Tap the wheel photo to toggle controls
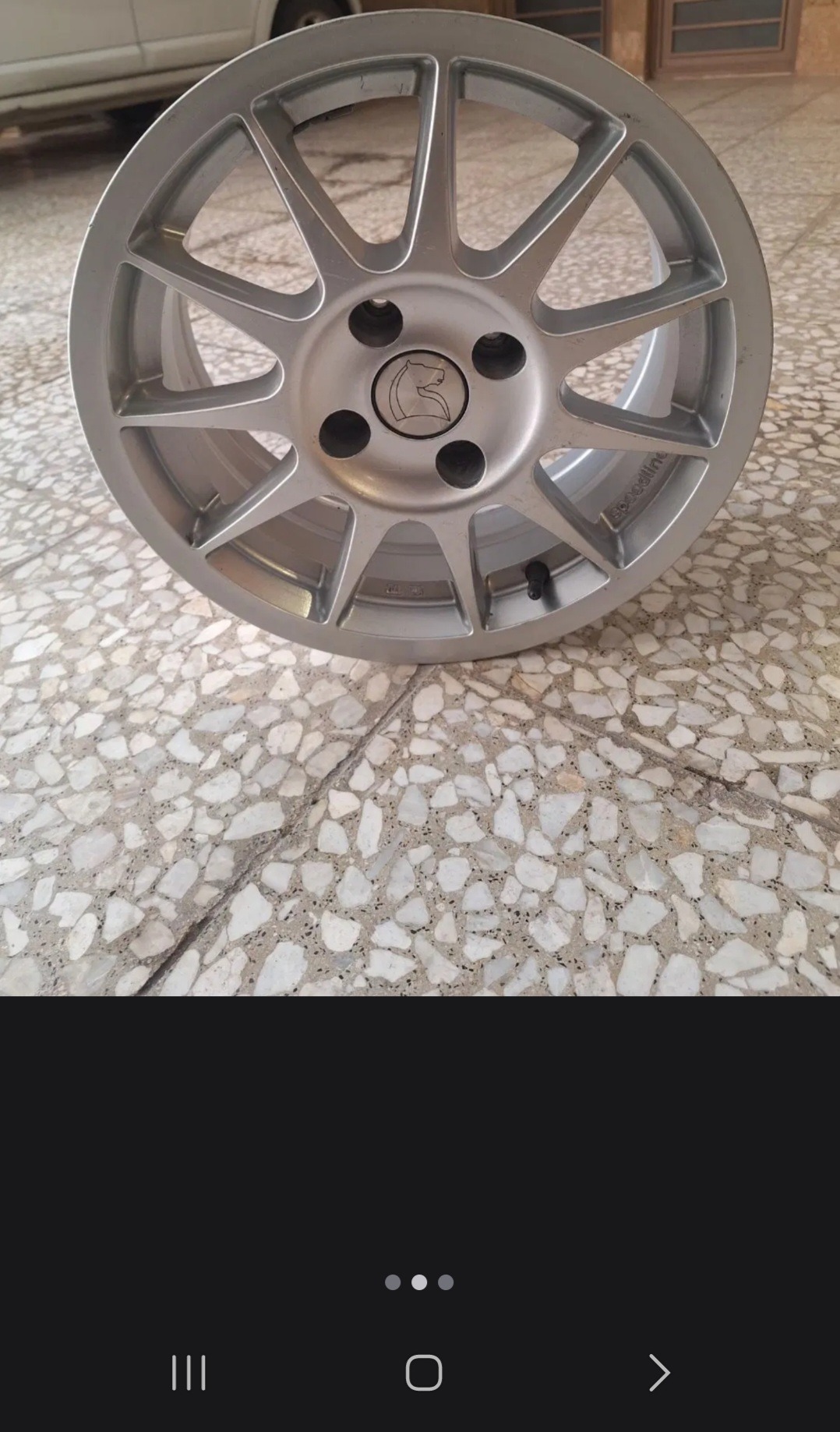 pos(420,498)
